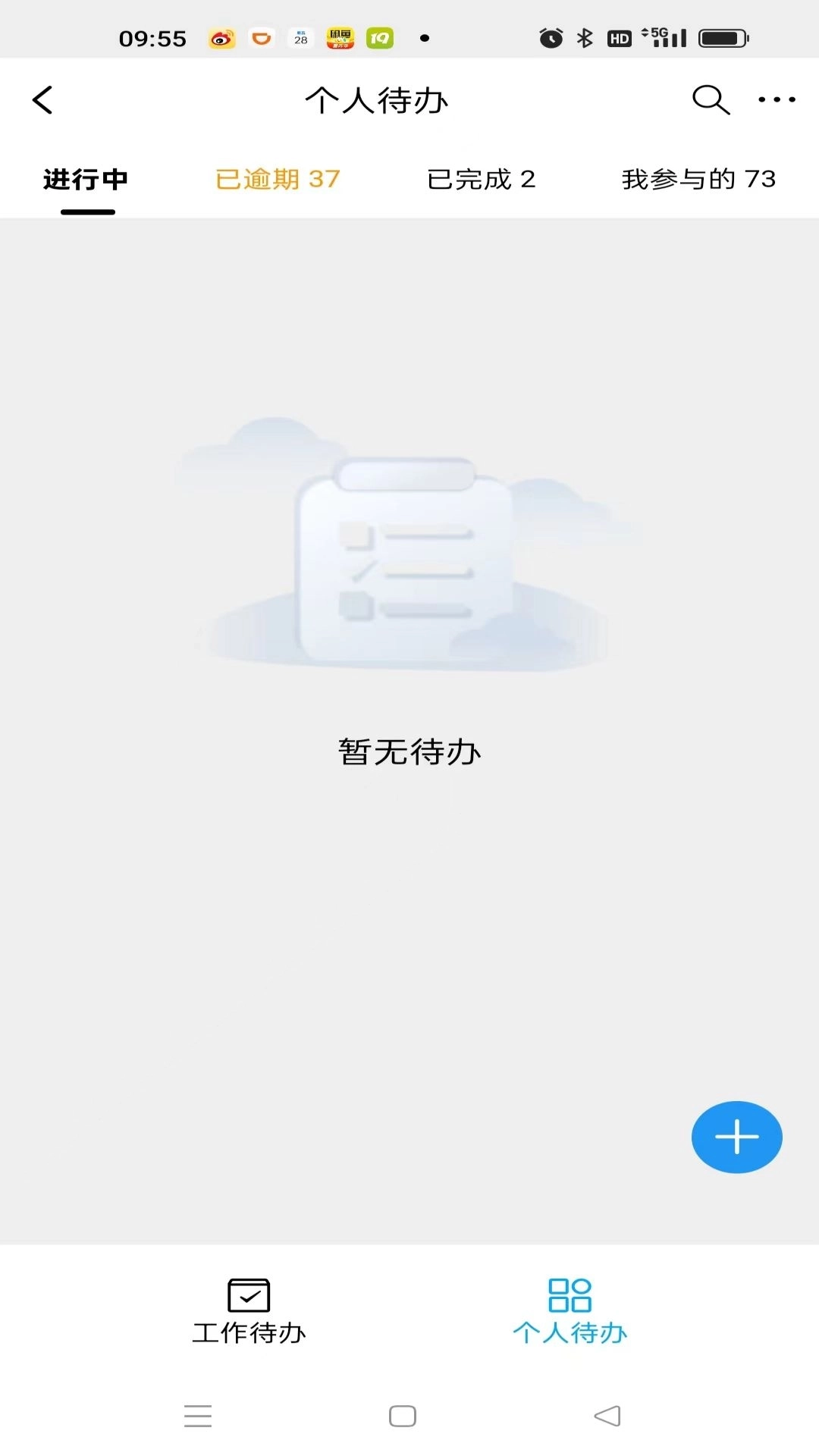The image size is (819, 1456).
Task: Tap the 个人待办 title text
Action: [377, 99]
